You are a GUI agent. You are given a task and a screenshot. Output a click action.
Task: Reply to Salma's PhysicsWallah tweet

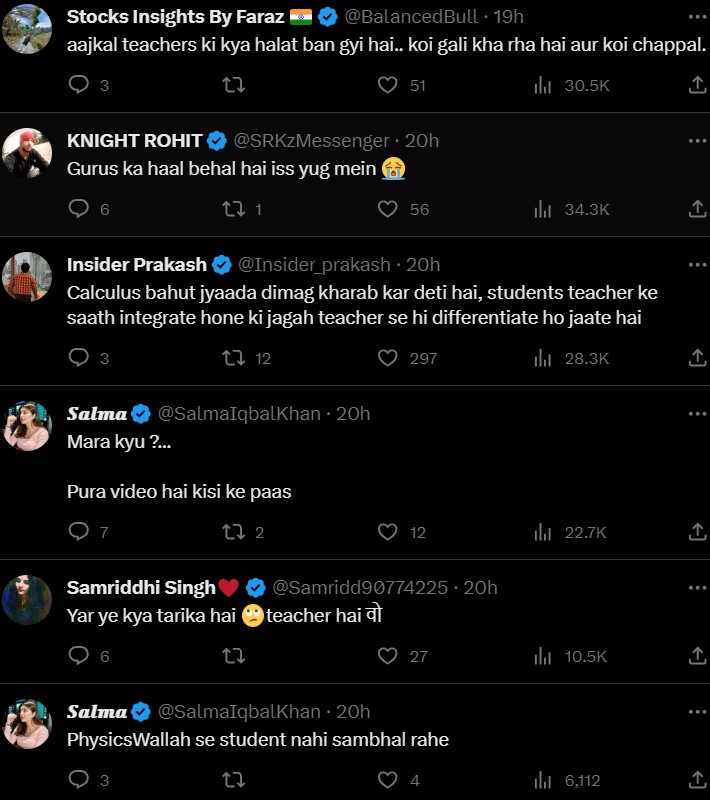[x=79, y=780]
